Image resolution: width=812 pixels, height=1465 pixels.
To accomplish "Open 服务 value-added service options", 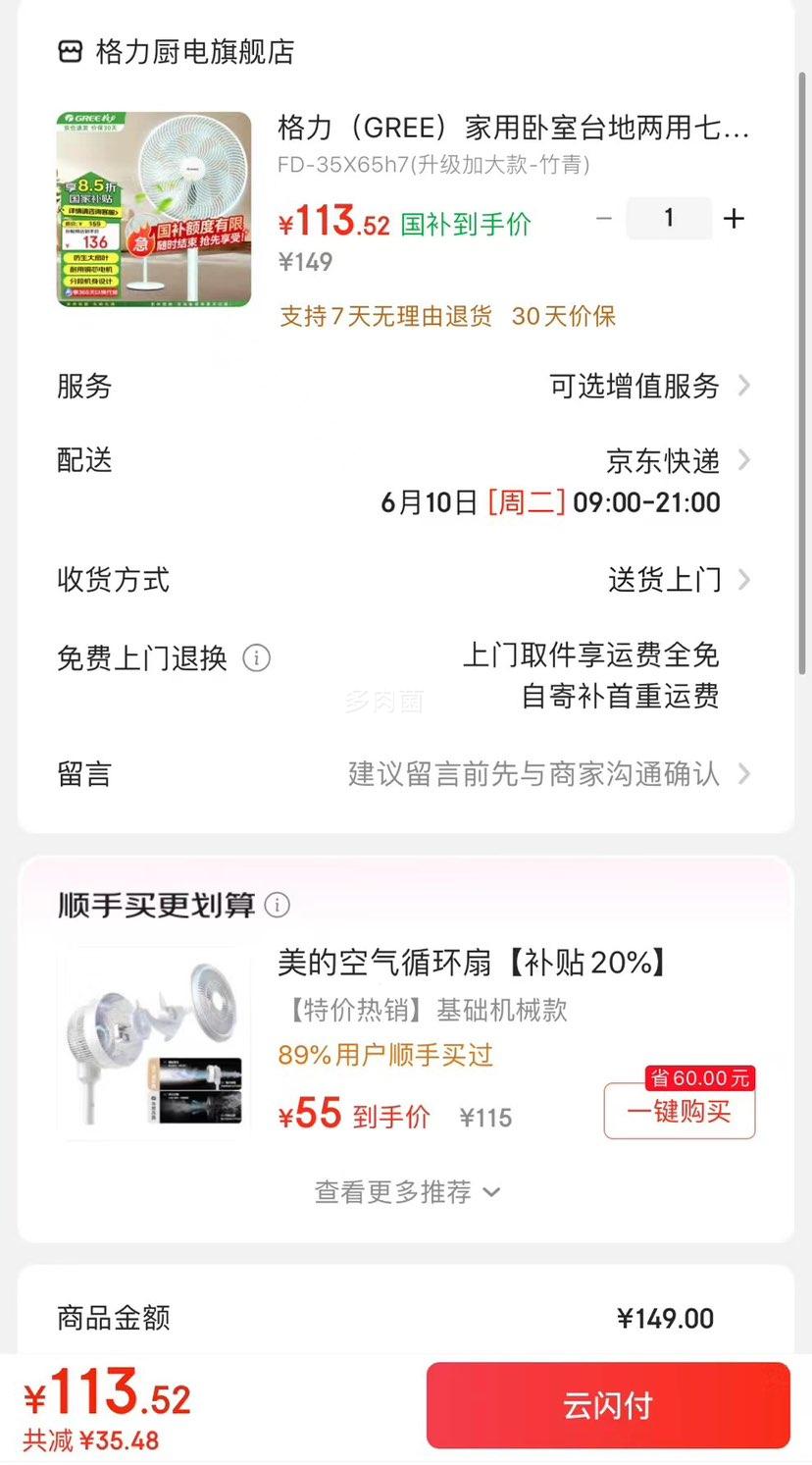I will pyautogui.click(x=647, y=387).
